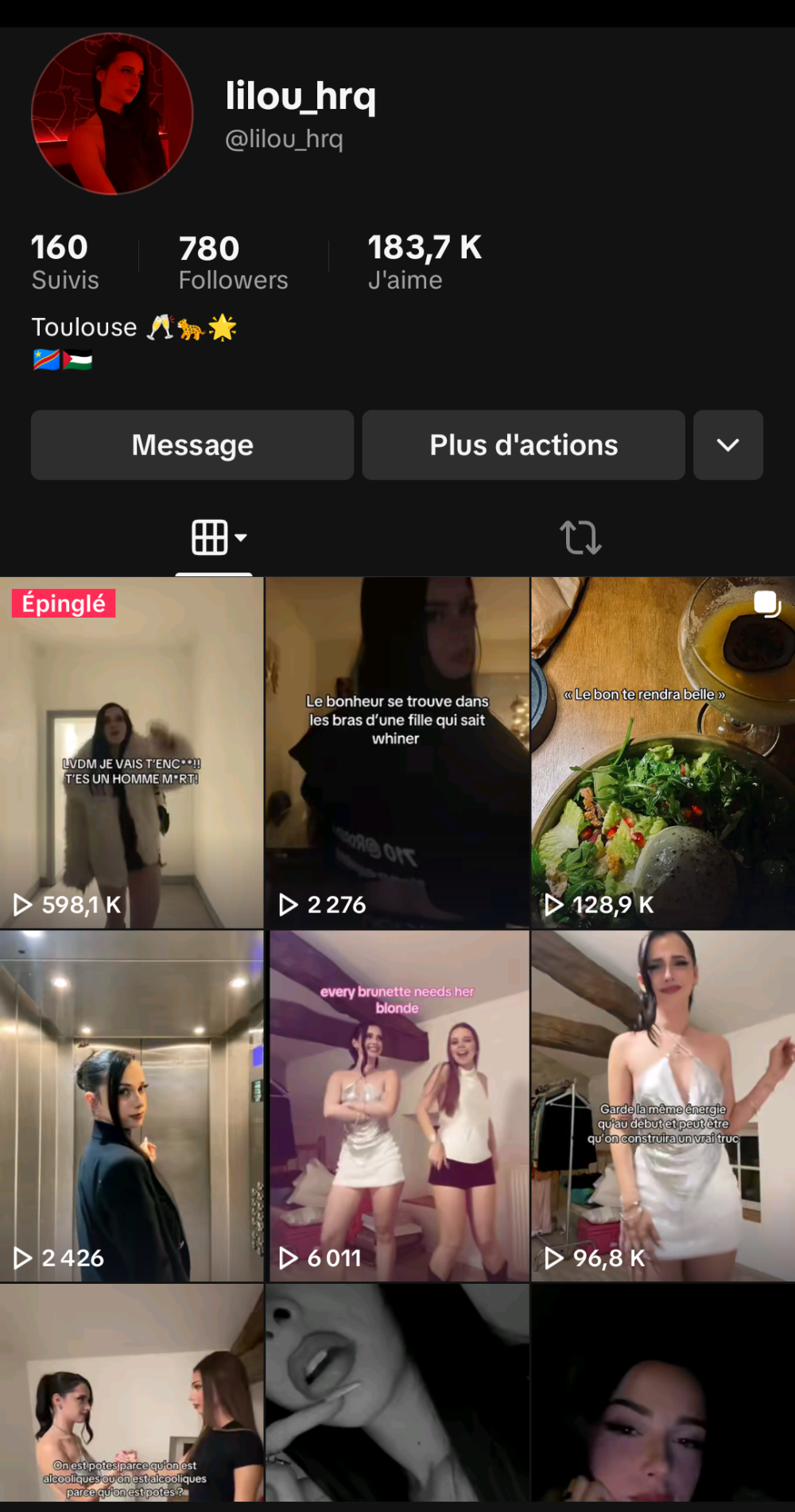This screenshot has height=1512, width=795.
Task: Open the pinned Épinglé video with 598,1 K views
Action: [131, 753]
